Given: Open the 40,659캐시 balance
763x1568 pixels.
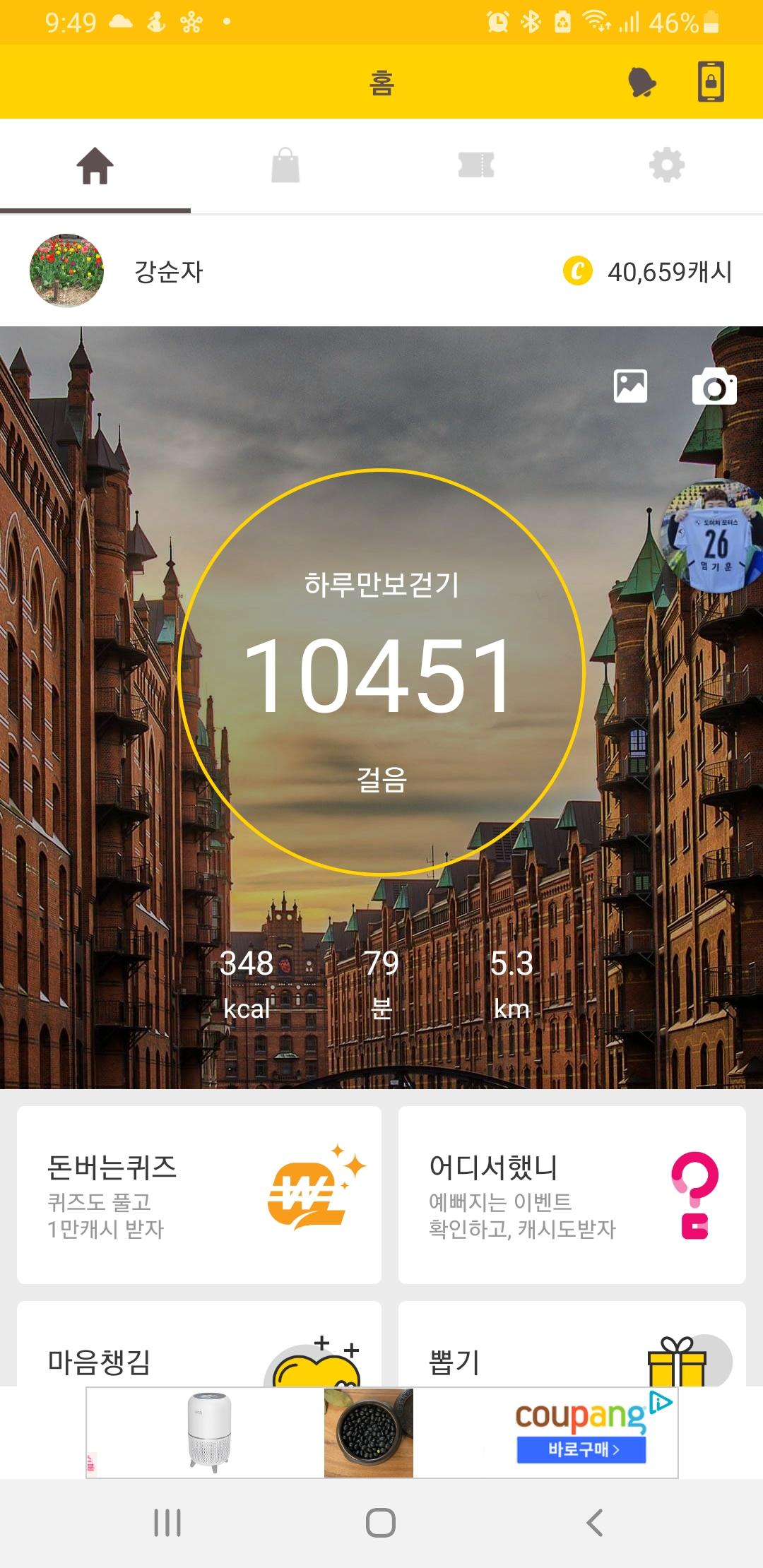Looking at the screenshot, I should pos(649,272).
